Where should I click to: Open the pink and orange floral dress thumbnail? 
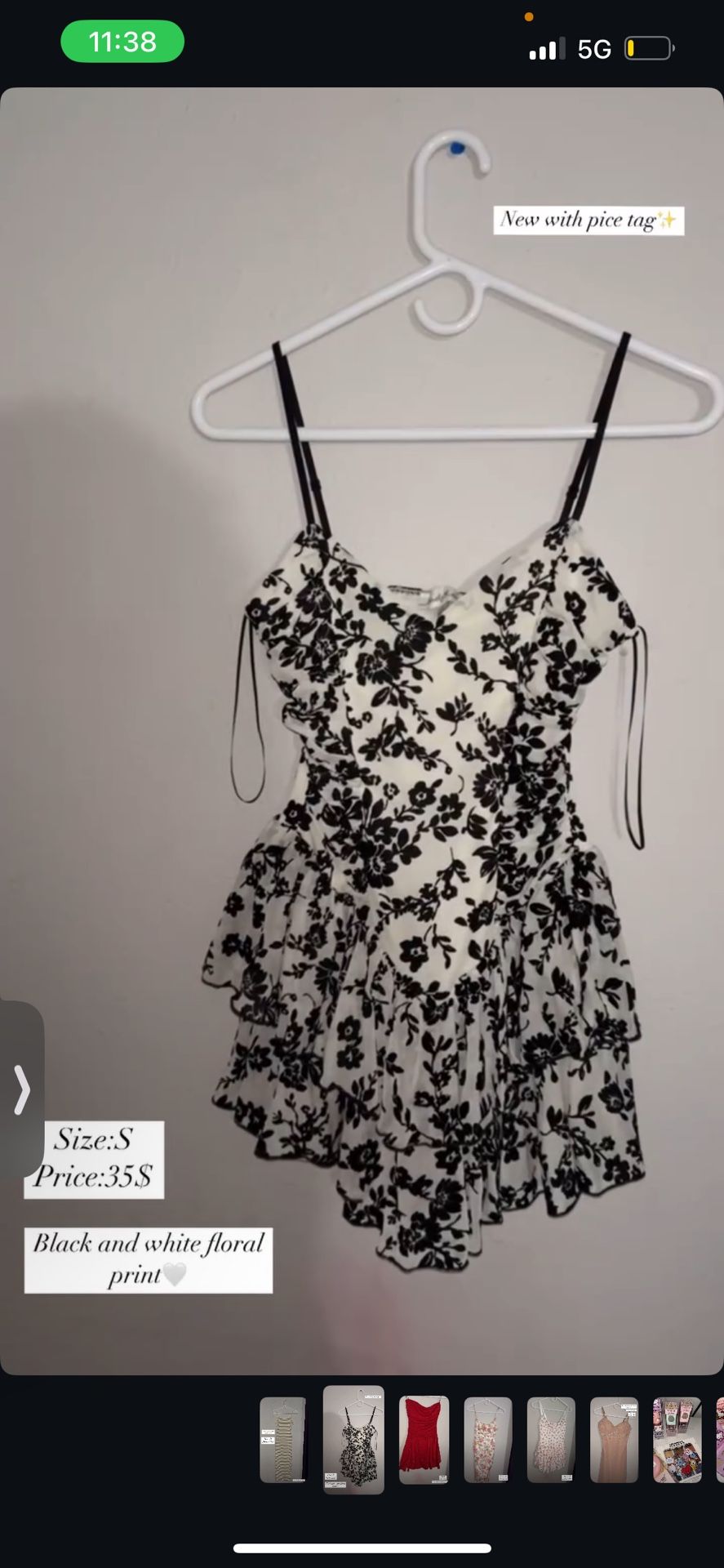(x=488, y=1440)
